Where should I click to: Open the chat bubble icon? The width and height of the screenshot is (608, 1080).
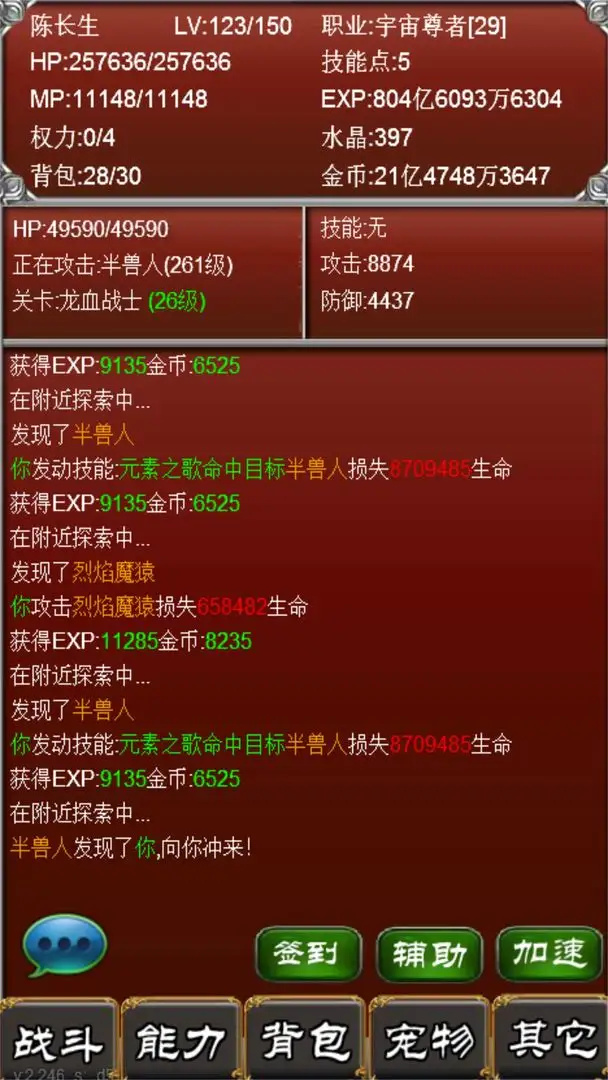(65, 944)
